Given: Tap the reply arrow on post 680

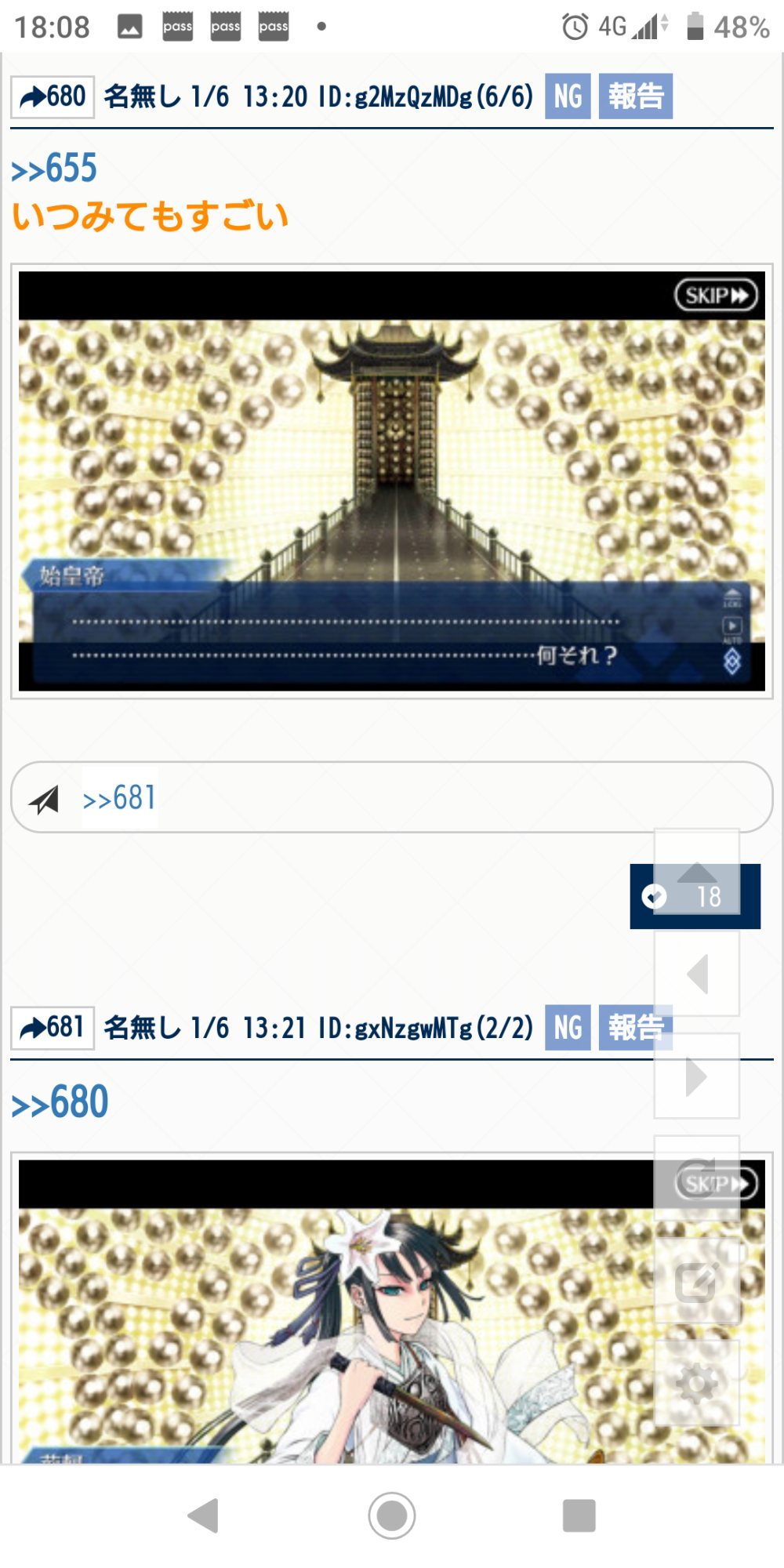Looking at the screenshot, I should pyautogui.click(x=52, y=97).
